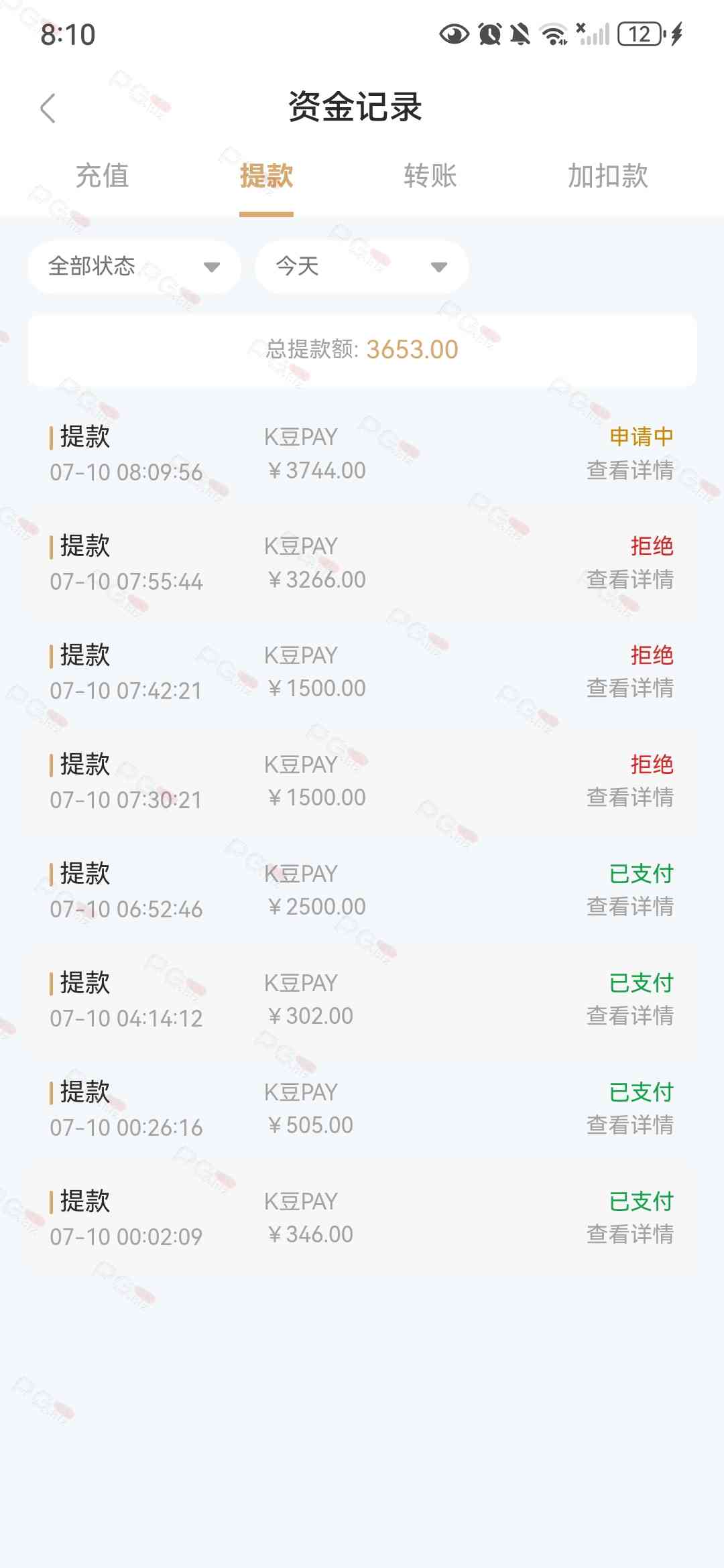The width and height of the screenshot is (724, 1568).
Task: View details of the ¥3744.00 withdrawal
Action: (x=629, y=470)
